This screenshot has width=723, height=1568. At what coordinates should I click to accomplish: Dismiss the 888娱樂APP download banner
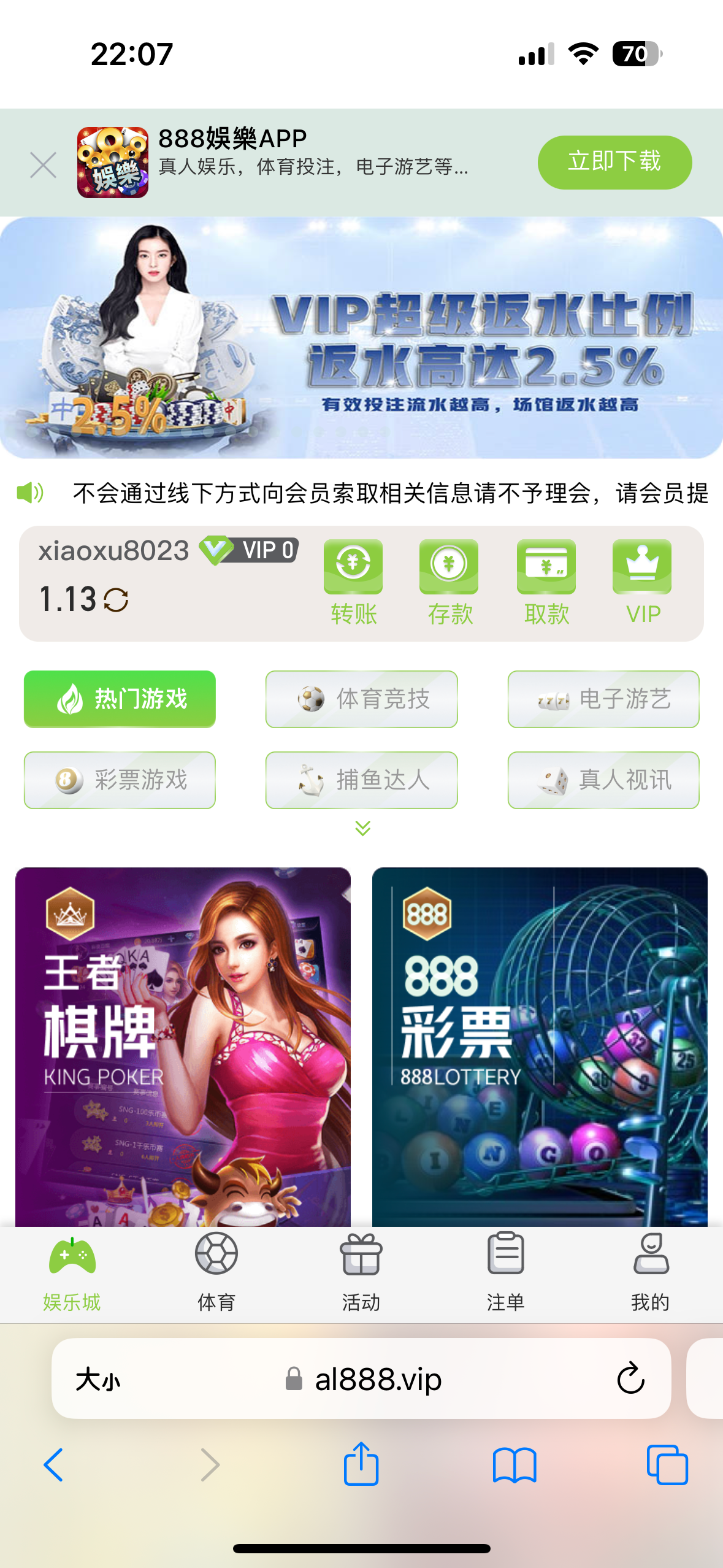click(x=44, y=165)
